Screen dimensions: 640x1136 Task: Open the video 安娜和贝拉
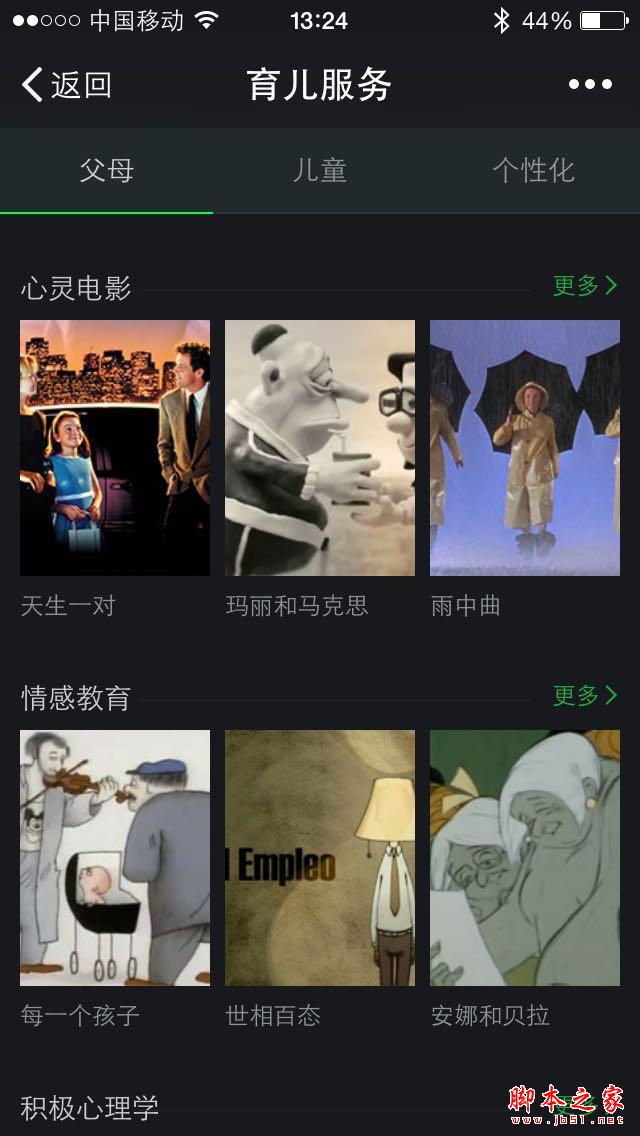[525, 858]
